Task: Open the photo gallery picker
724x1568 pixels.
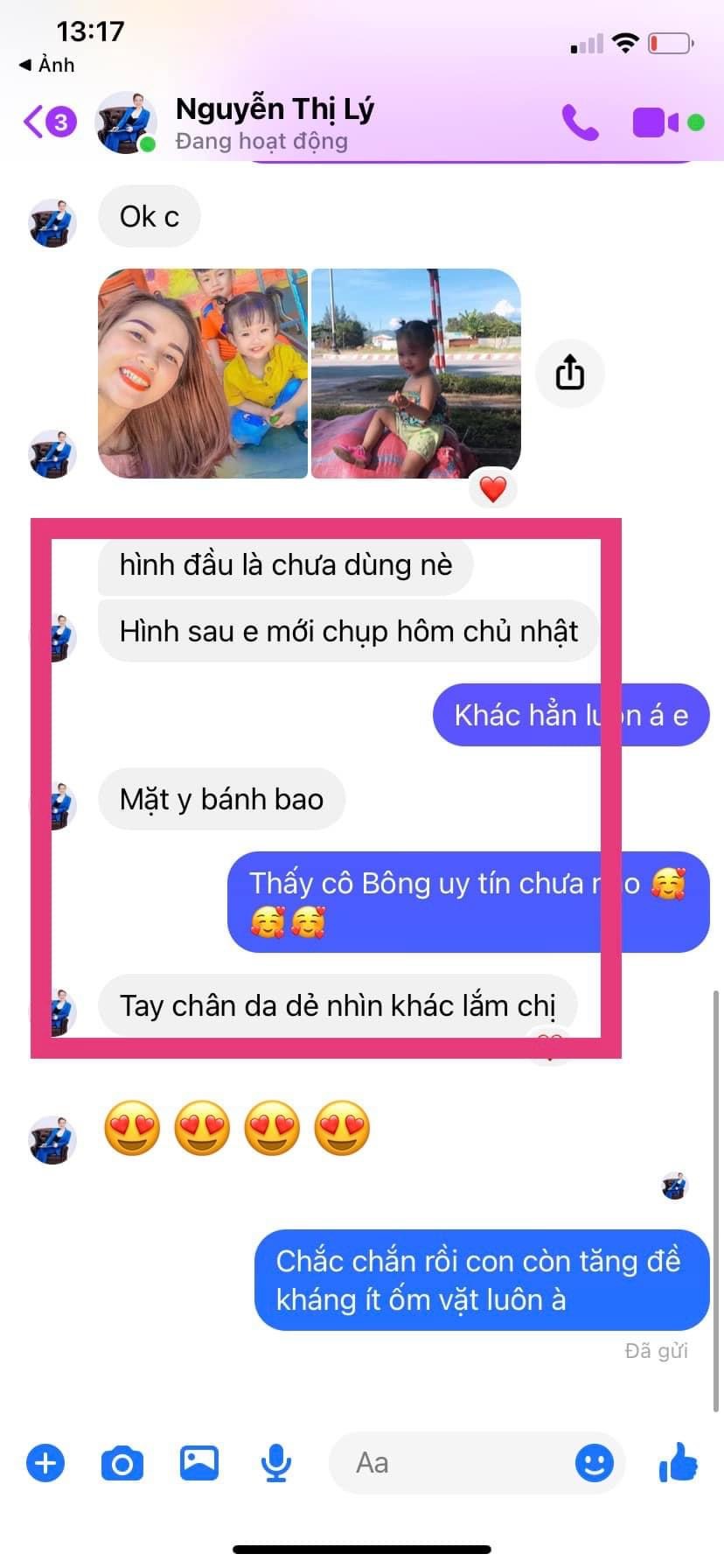Action: (199, 1463)
